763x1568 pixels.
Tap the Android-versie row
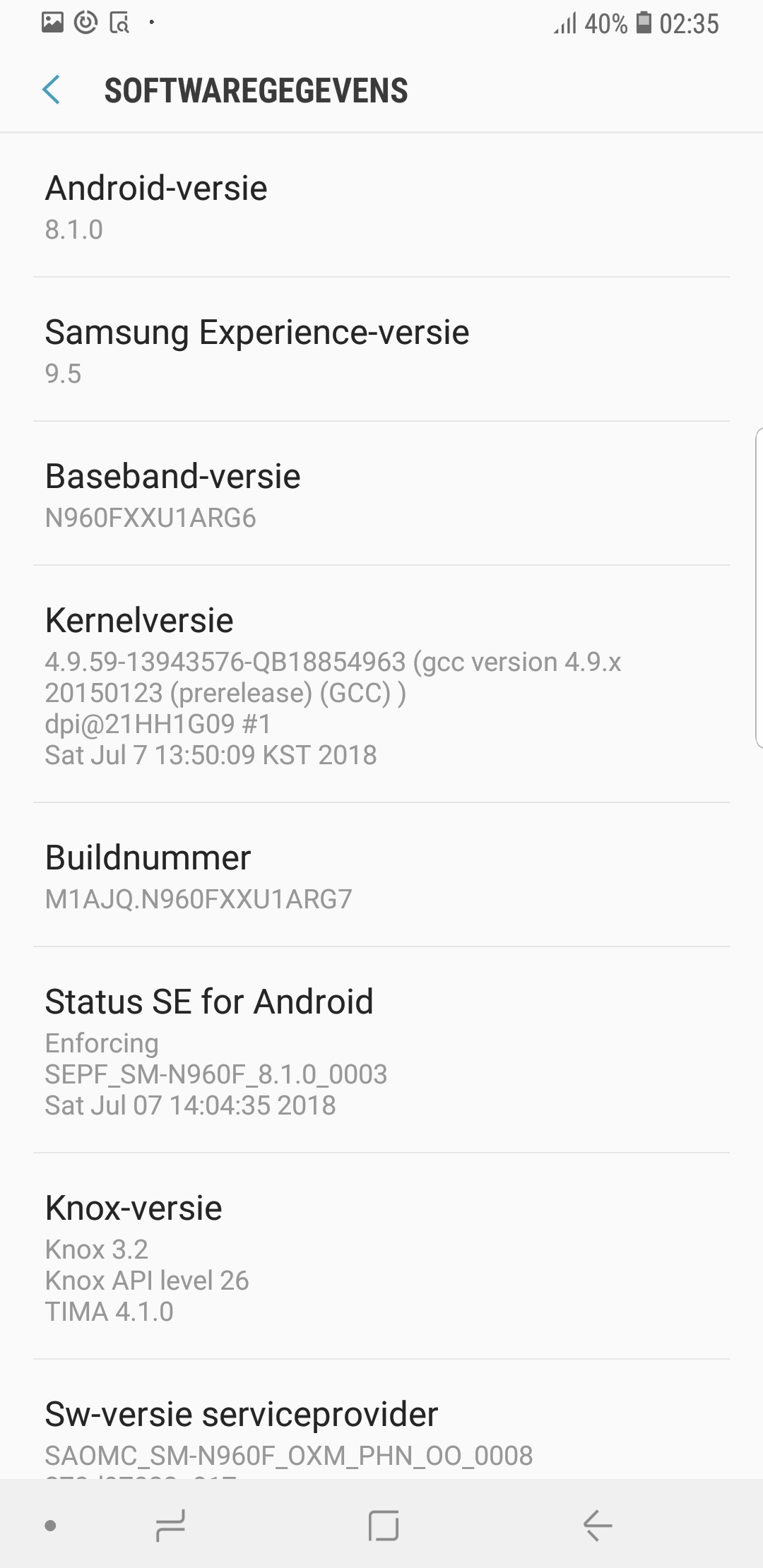coord(381,206)
